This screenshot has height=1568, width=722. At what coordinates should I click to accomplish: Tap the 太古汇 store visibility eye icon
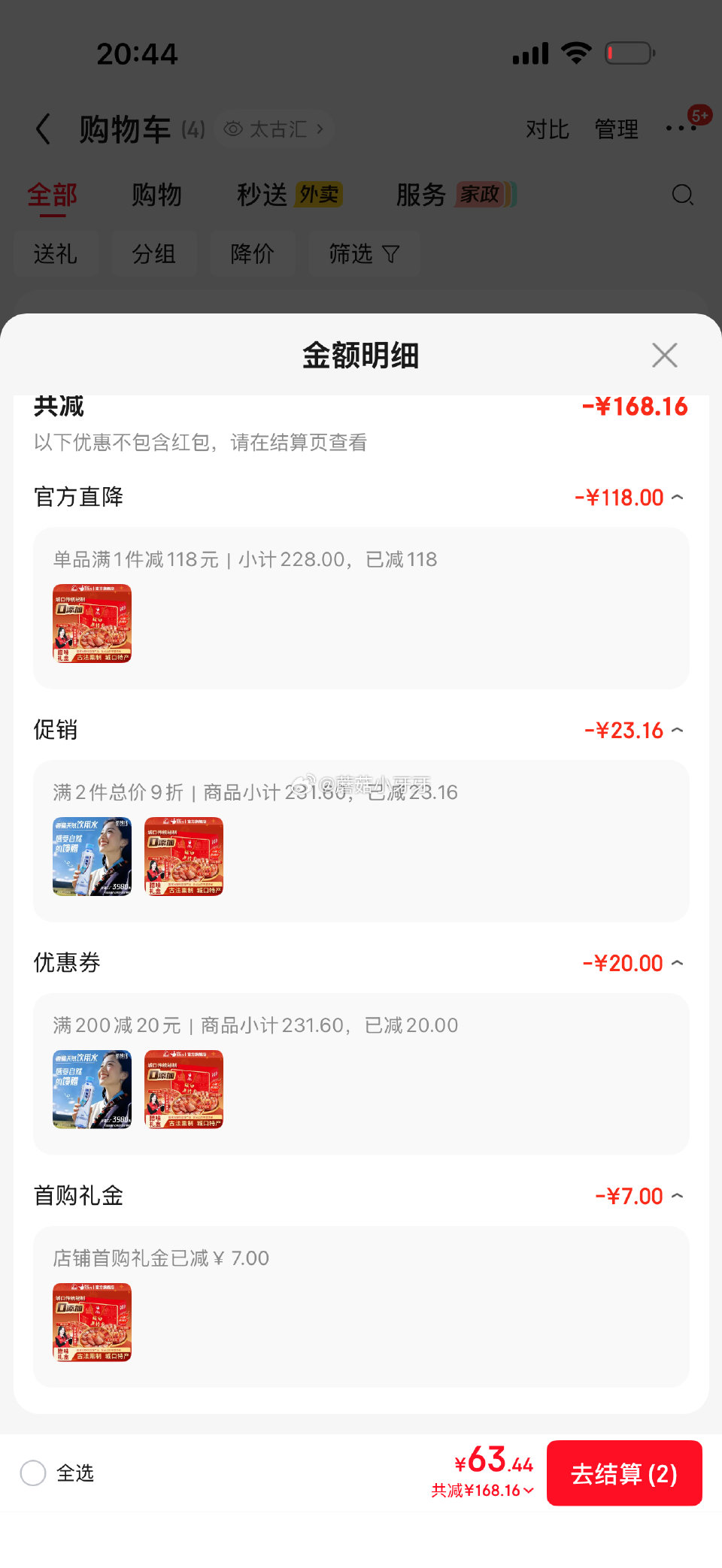[232, 129]
